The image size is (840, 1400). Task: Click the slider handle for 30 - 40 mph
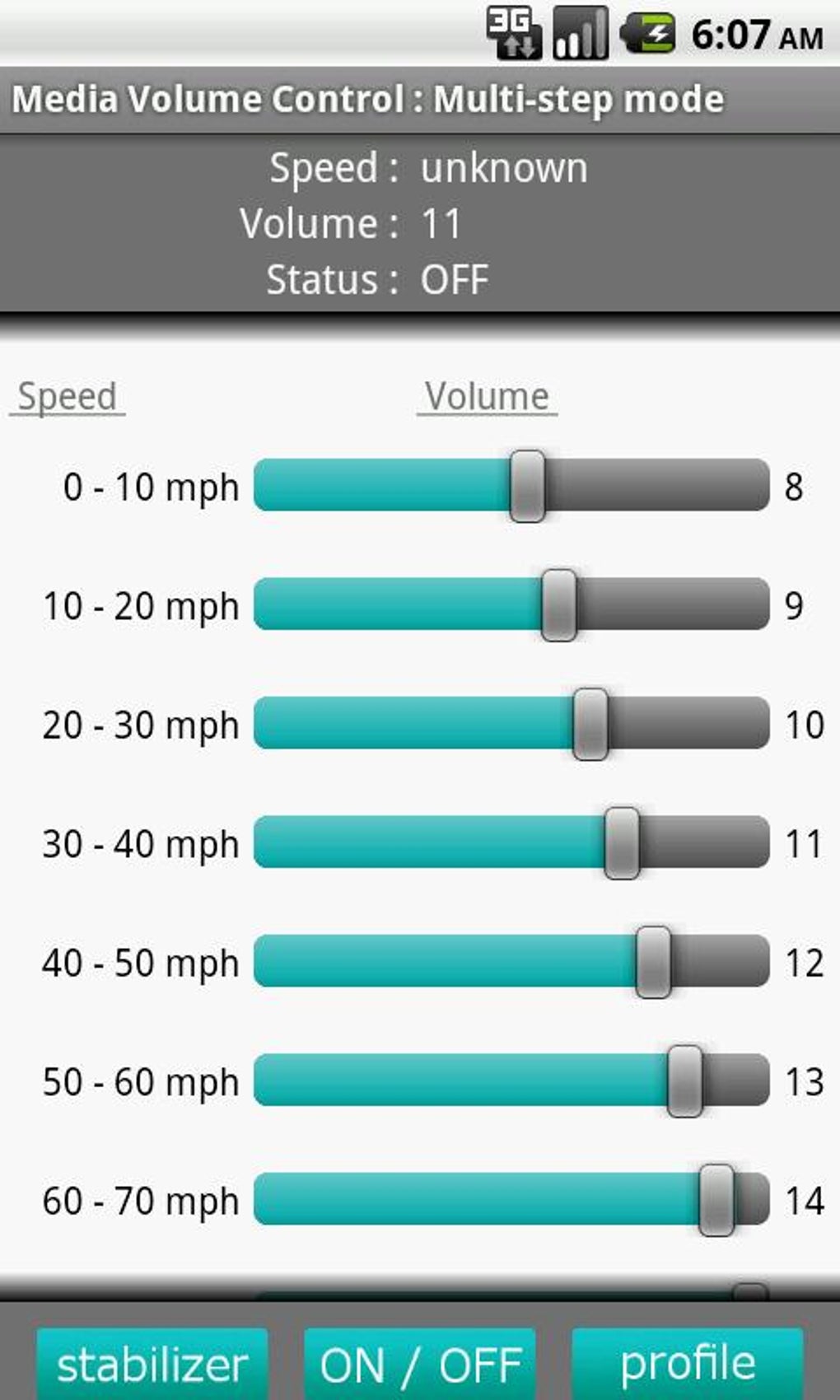pos(623,843)
